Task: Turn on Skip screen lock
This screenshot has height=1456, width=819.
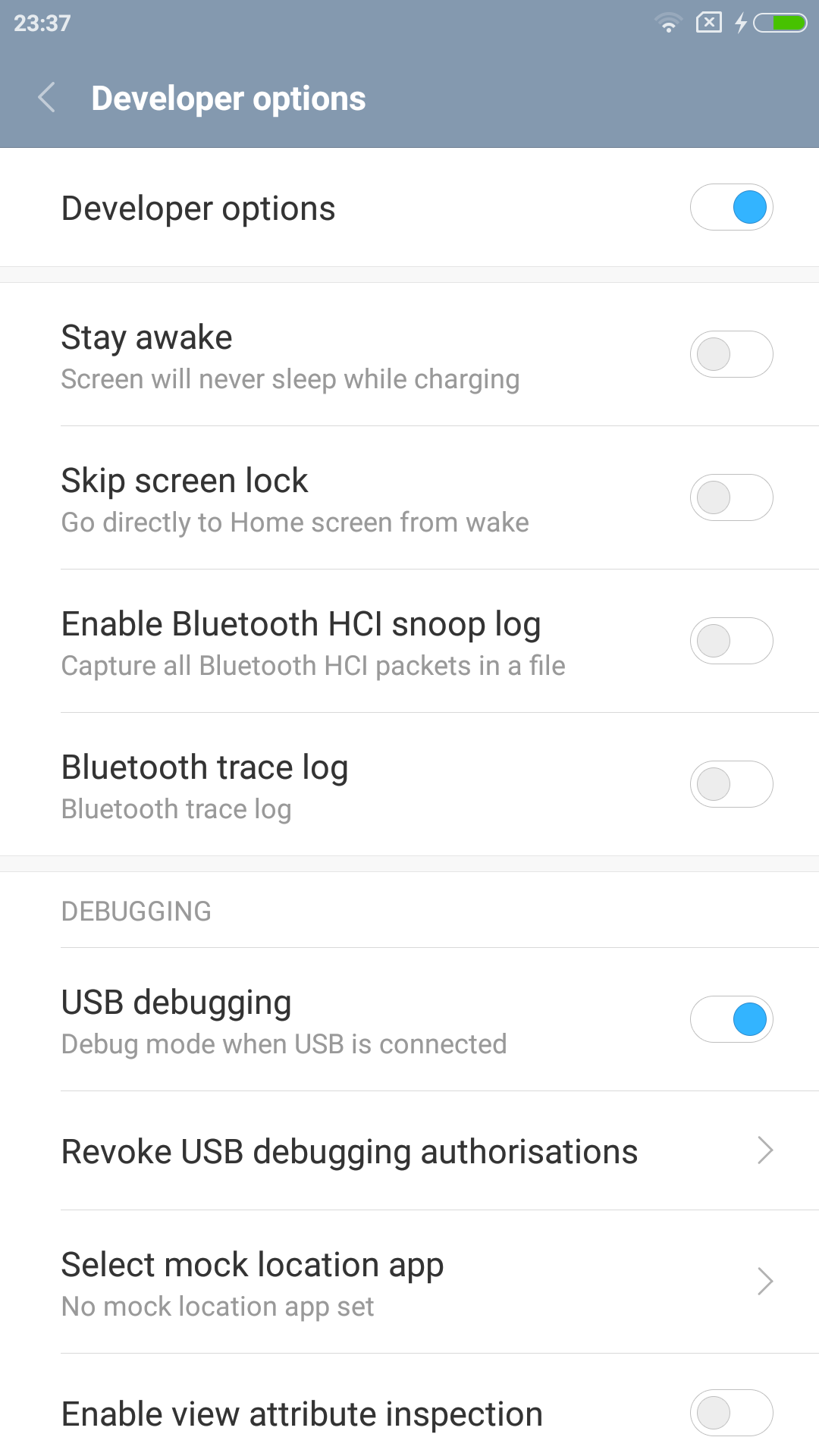Action: pos(731,497)
